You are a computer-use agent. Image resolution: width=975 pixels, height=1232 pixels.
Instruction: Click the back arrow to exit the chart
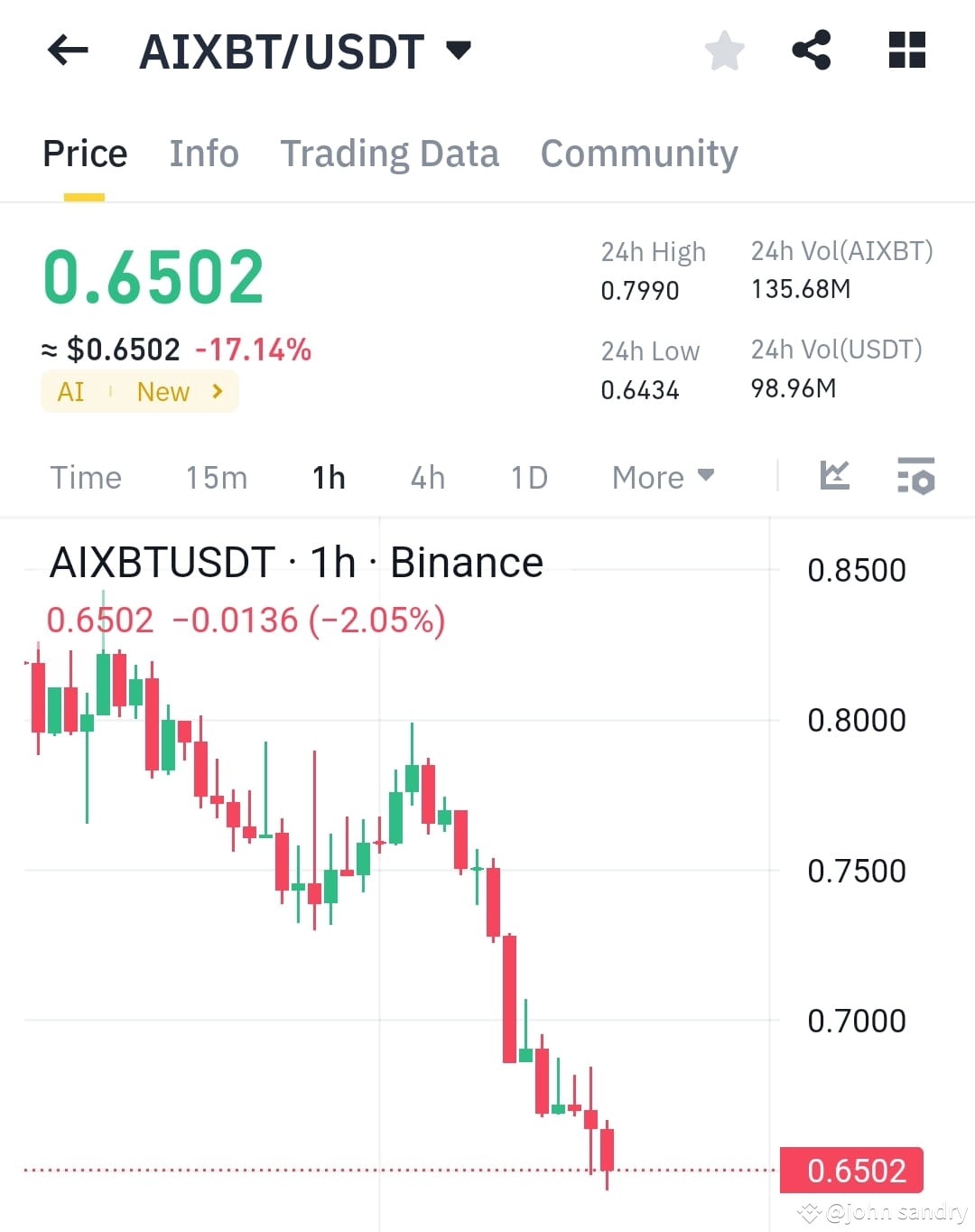(67, 51)
